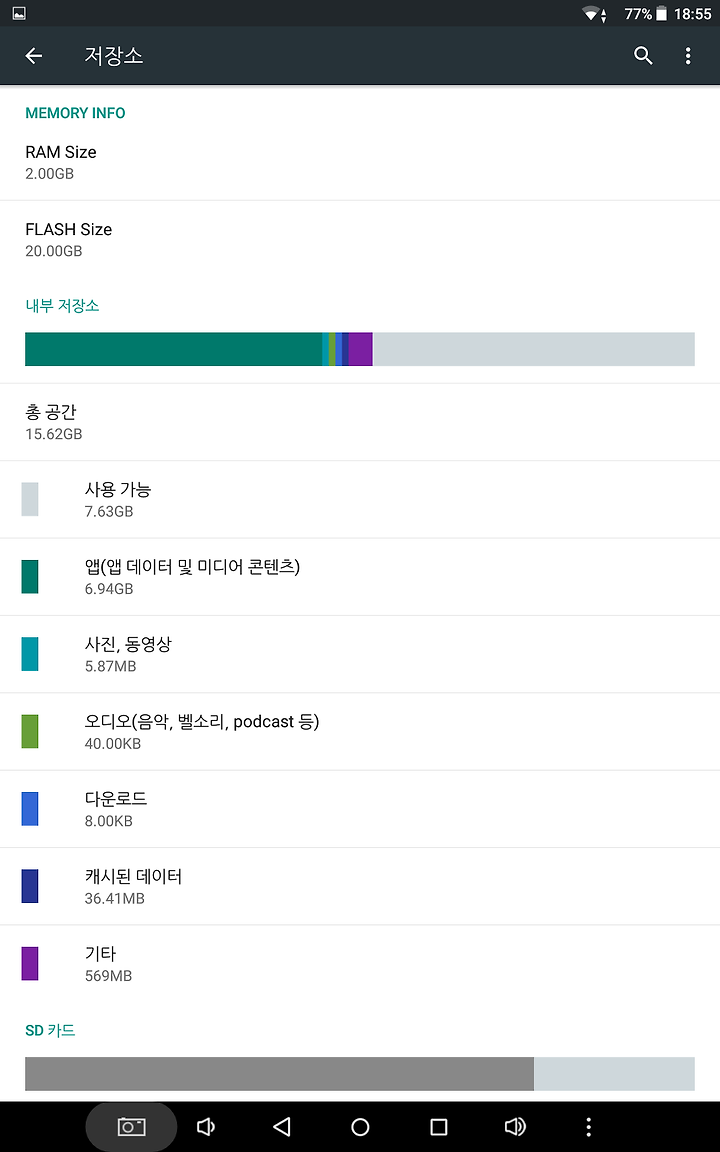
Task: Raise volume with navigation bar speaker icon
Action: pyautogui.click(x=515, y=1126)
